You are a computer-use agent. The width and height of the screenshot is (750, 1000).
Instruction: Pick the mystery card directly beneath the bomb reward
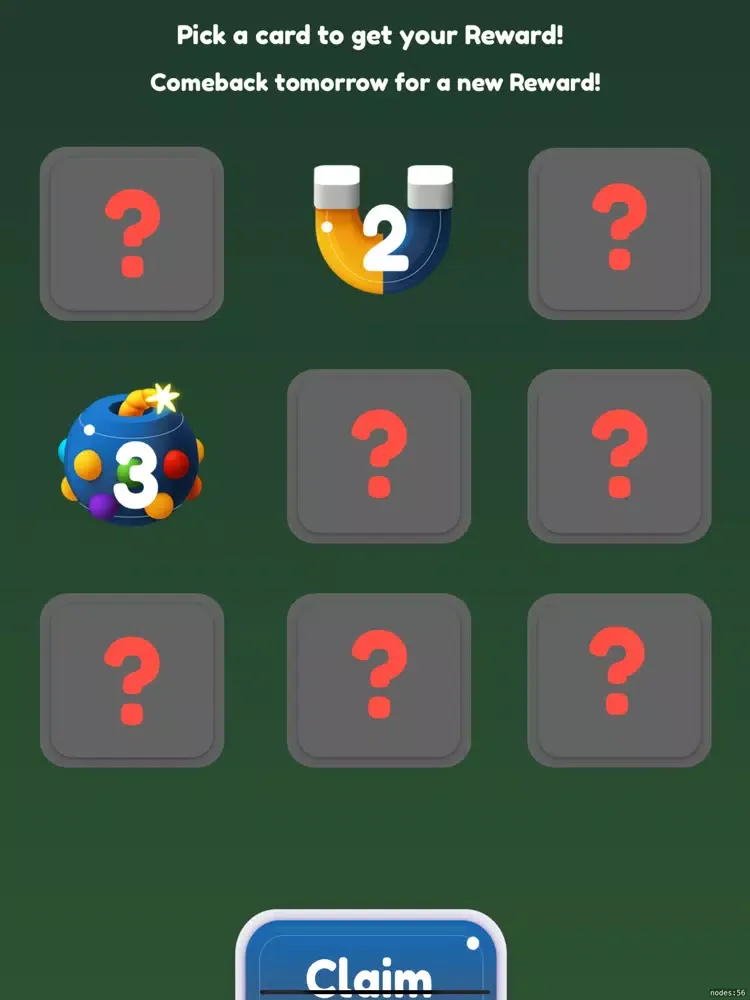coord(132,680)
